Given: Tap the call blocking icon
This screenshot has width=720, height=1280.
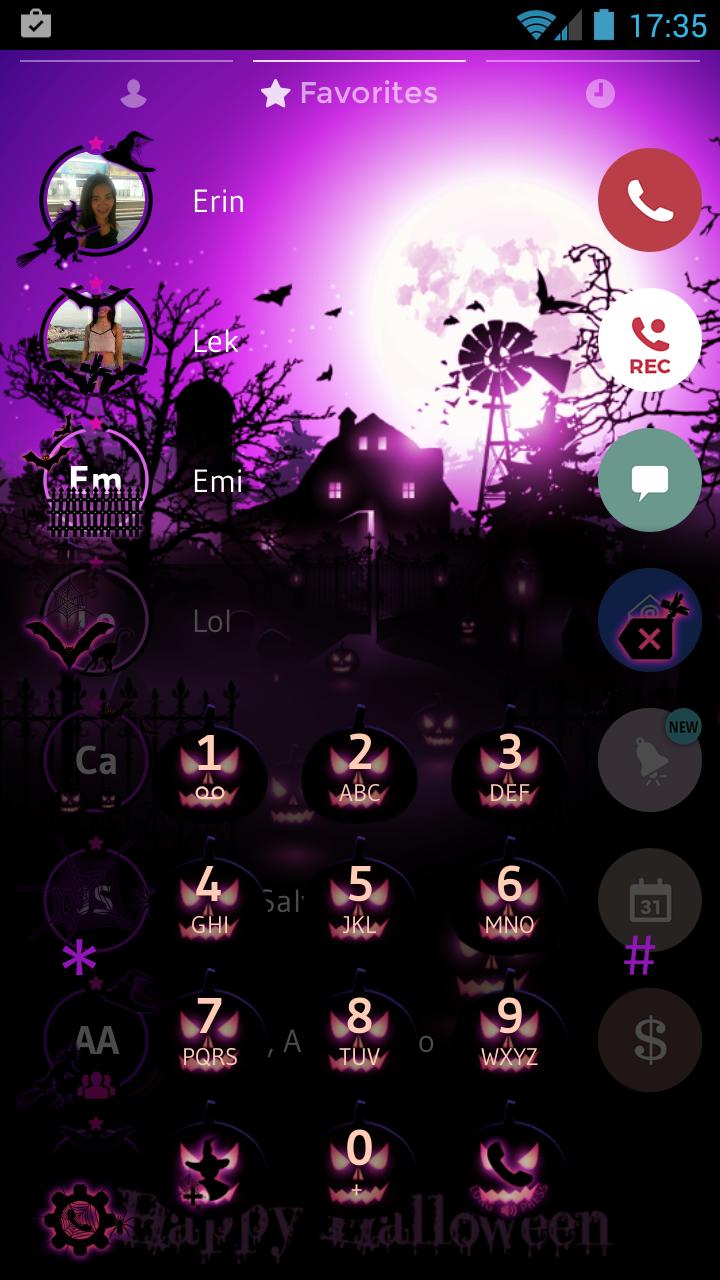Looking at the screenshot, I should coord(650,620).
